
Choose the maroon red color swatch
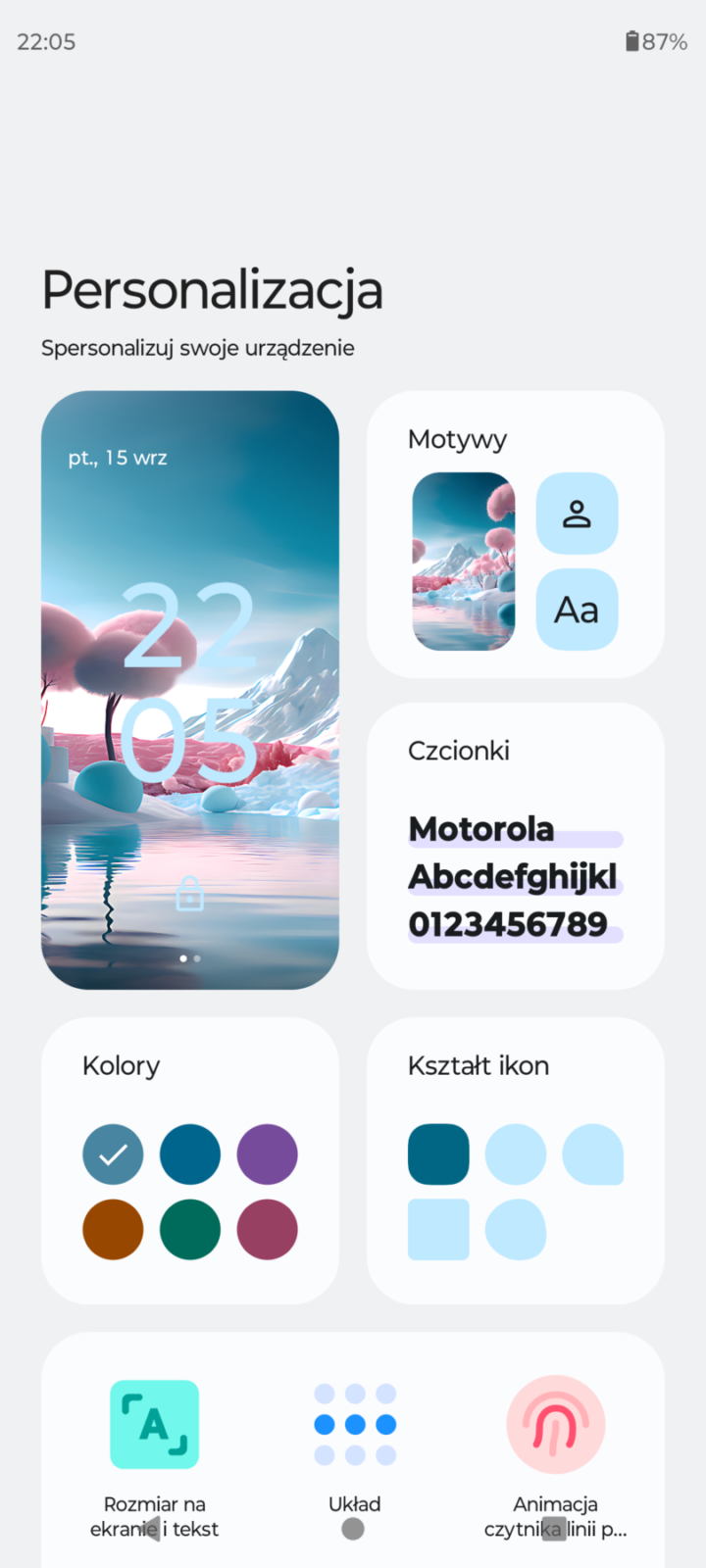point(267,1229)
